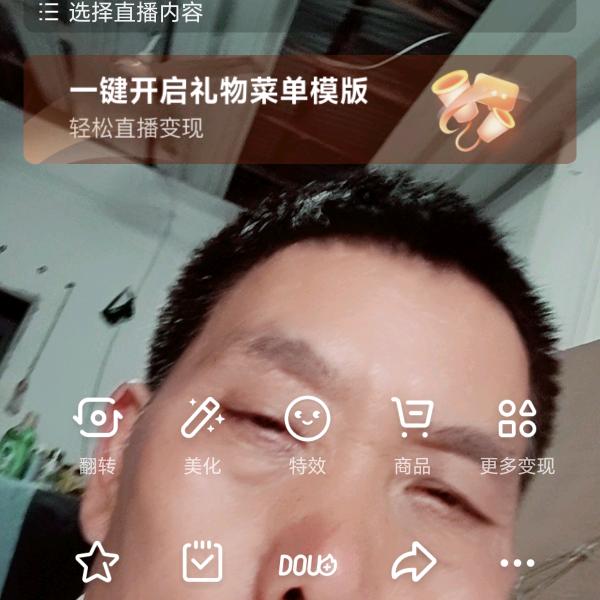Open the calendar check icon
The width and height of the screenshot is (600, 600).
click(x=202, y=563)
